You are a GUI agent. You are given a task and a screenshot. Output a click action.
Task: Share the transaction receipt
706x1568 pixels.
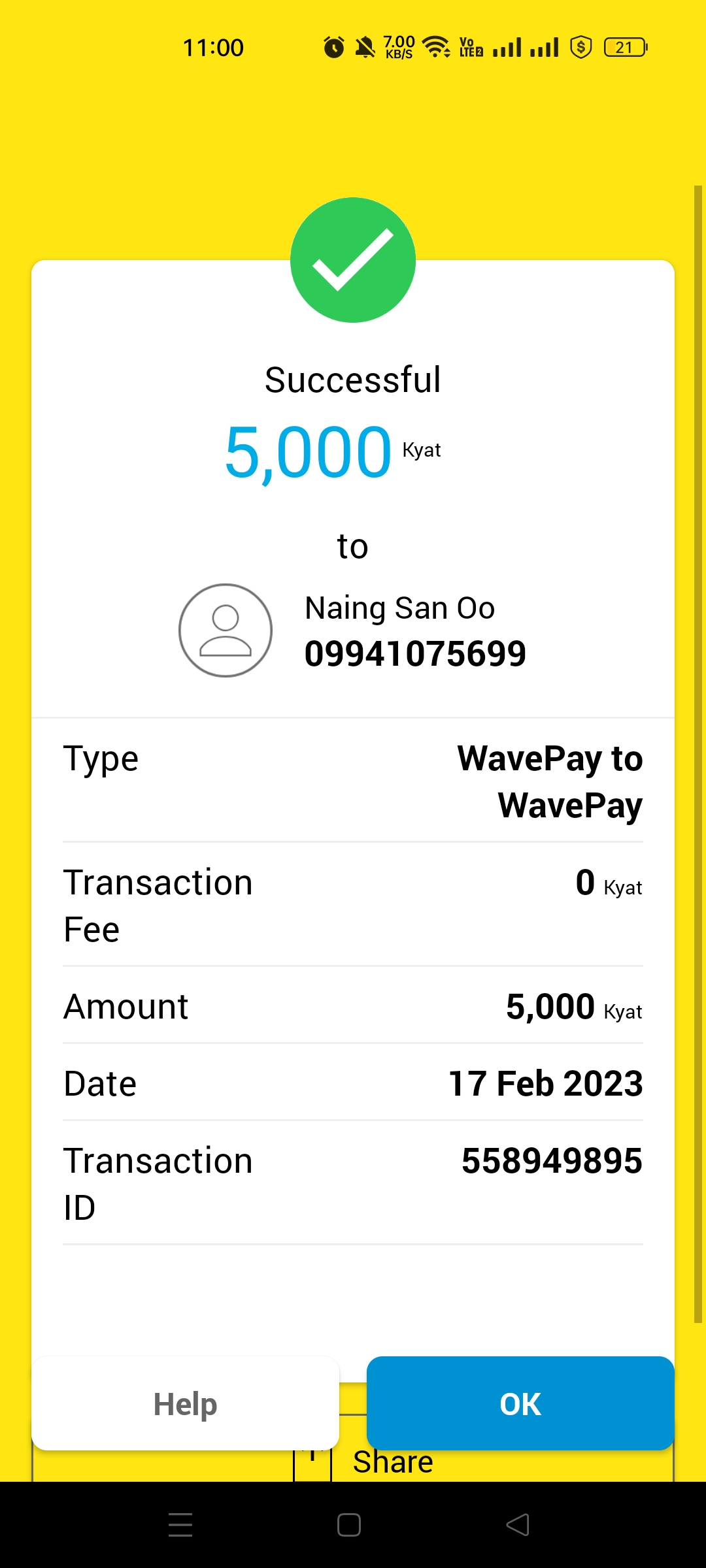coord(392,1465)
